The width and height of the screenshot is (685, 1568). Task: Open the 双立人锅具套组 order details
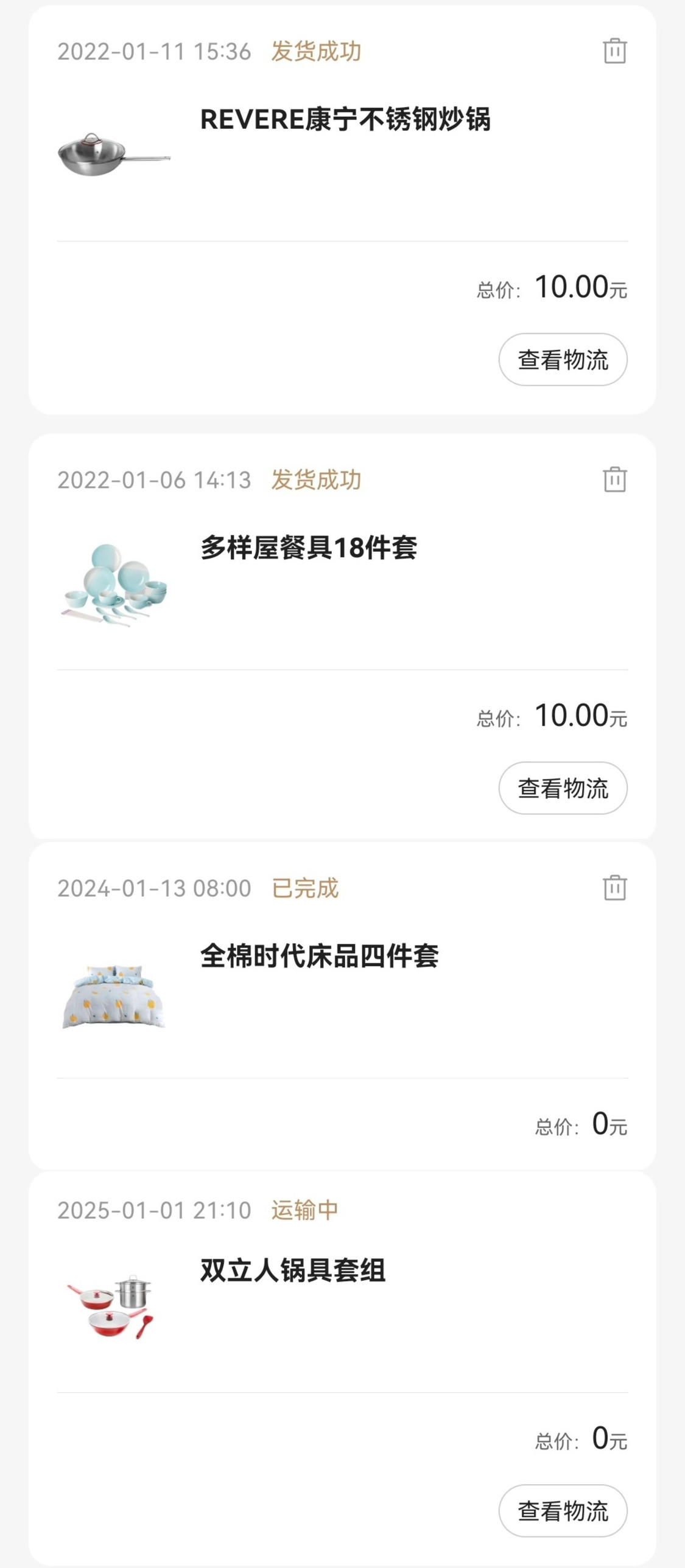tap(342, 1368)
